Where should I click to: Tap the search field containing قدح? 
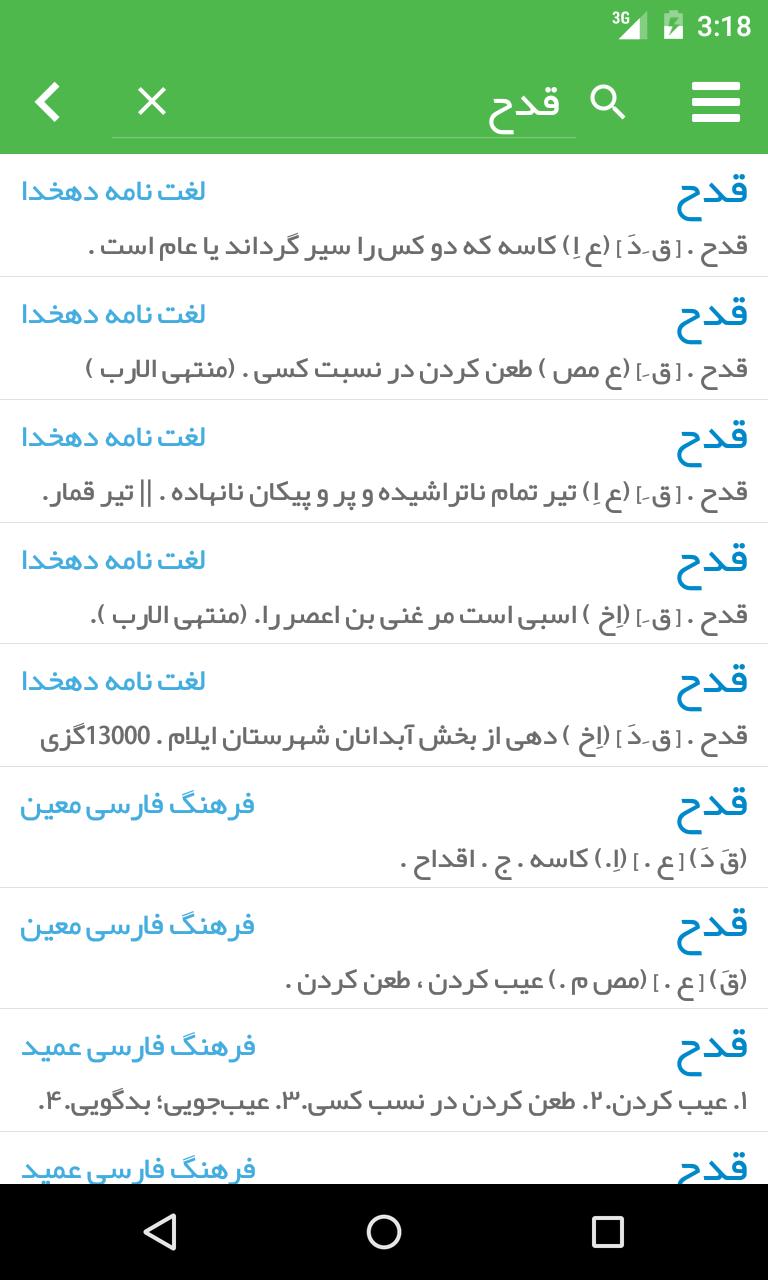[x=400, y=102]
